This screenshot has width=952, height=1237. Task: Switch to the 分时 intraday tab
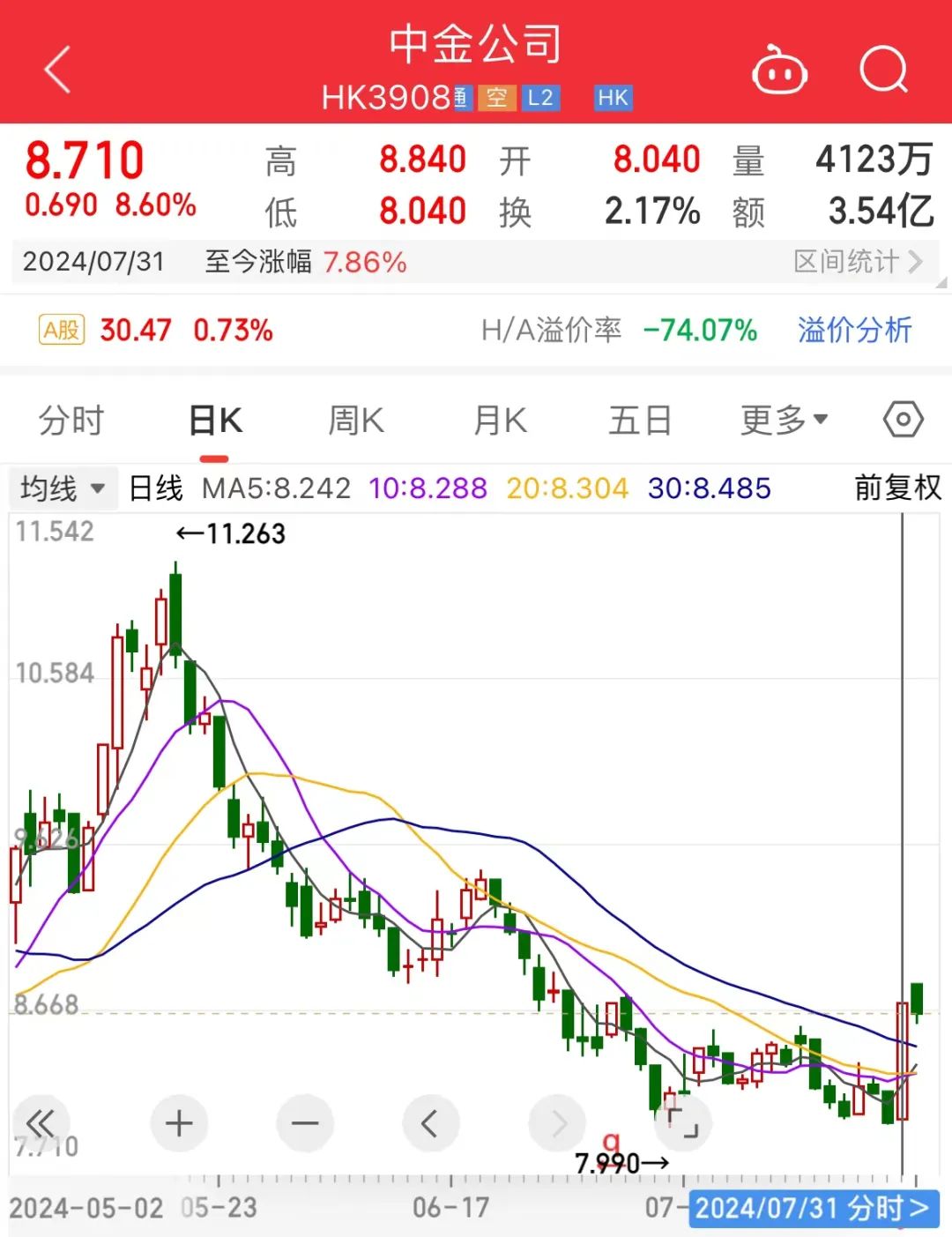pos(69,420)
